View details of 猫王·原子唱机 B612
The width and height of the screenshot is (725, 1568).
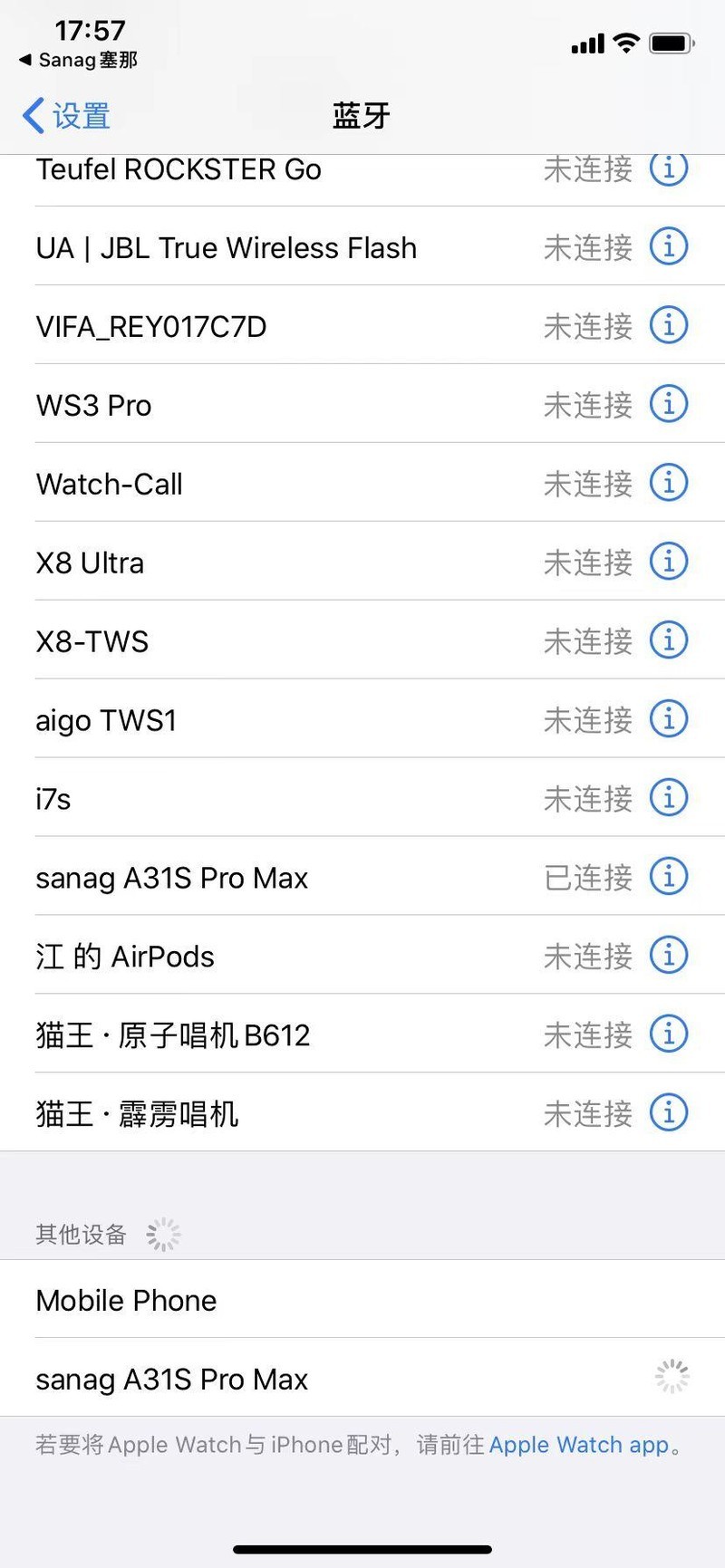(x=669, y=1034)
